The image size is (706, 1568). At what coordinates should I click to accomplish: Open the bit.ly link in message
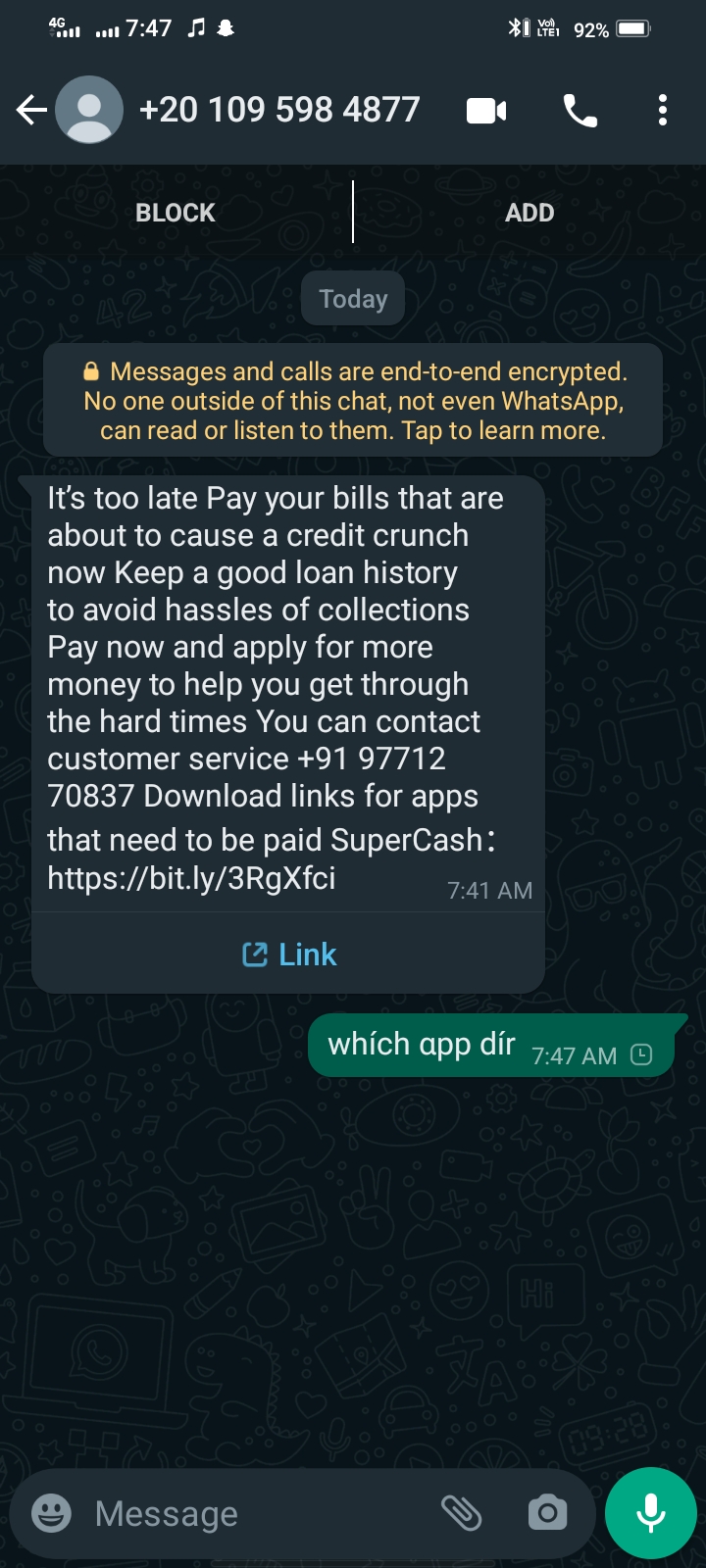click(x=192, y=878)
